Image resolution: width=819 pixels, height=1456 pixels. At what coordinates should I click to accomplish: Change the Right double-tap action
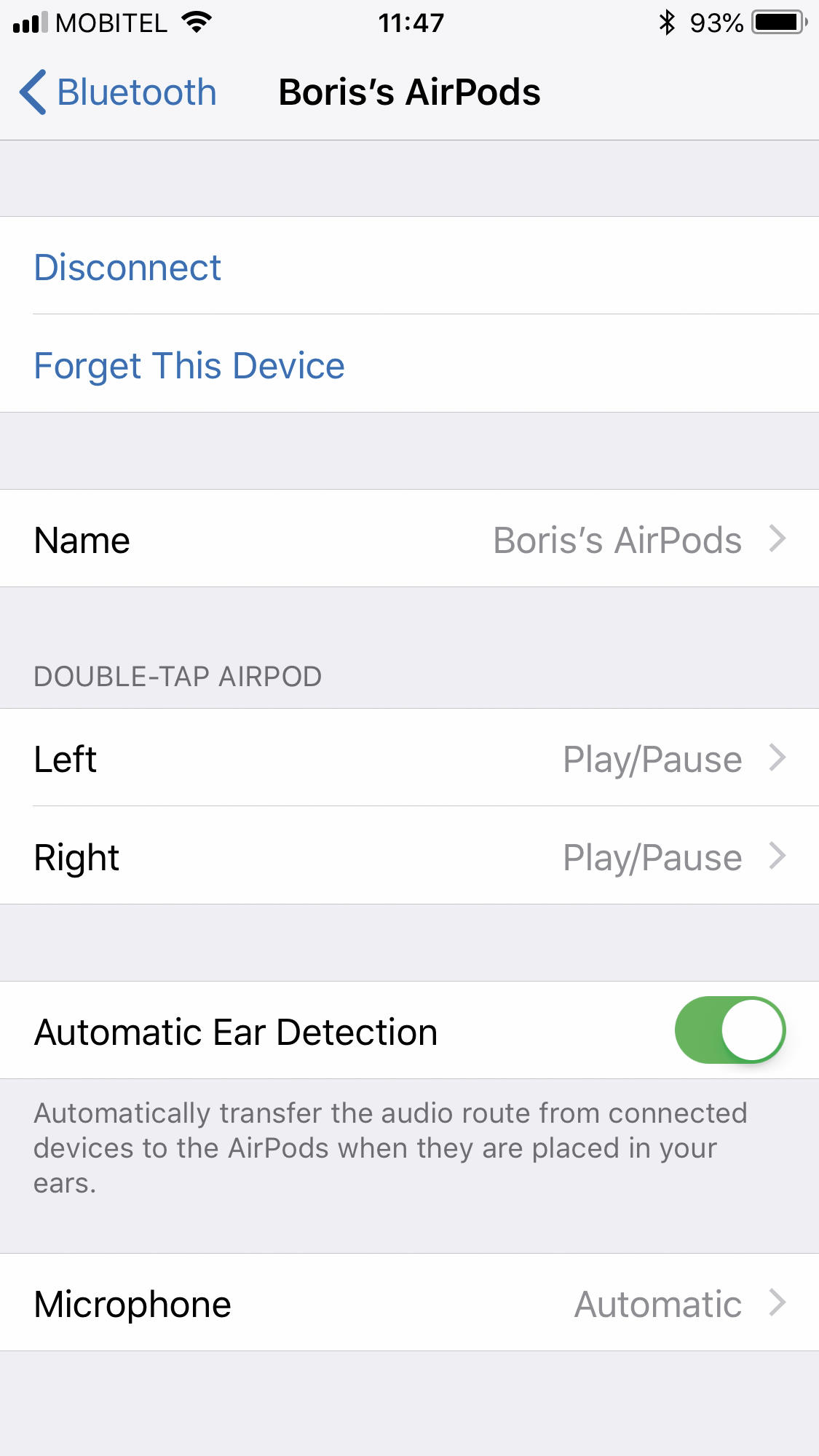[409, 856]
